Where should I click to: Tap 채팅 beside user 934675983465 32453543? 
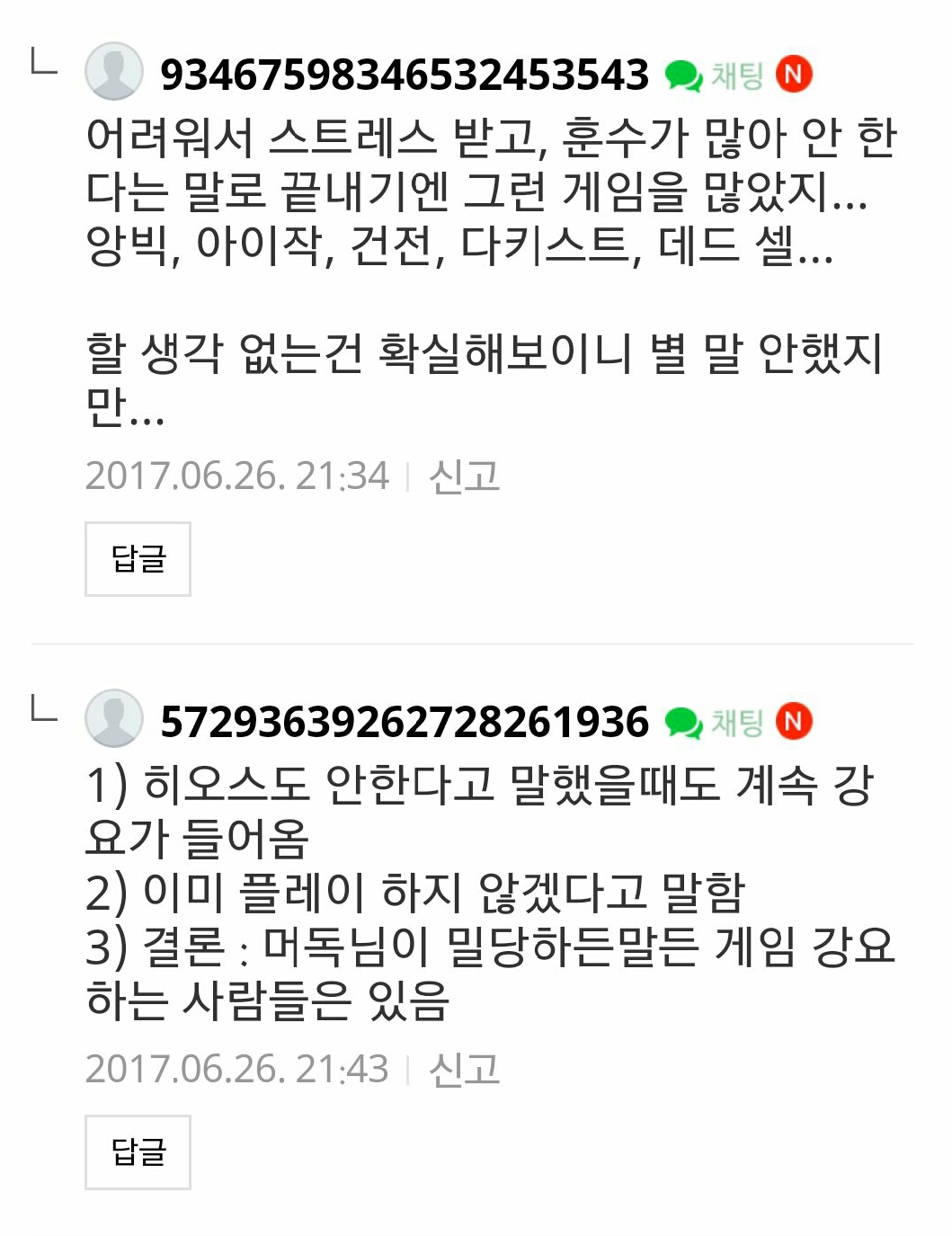716,76
